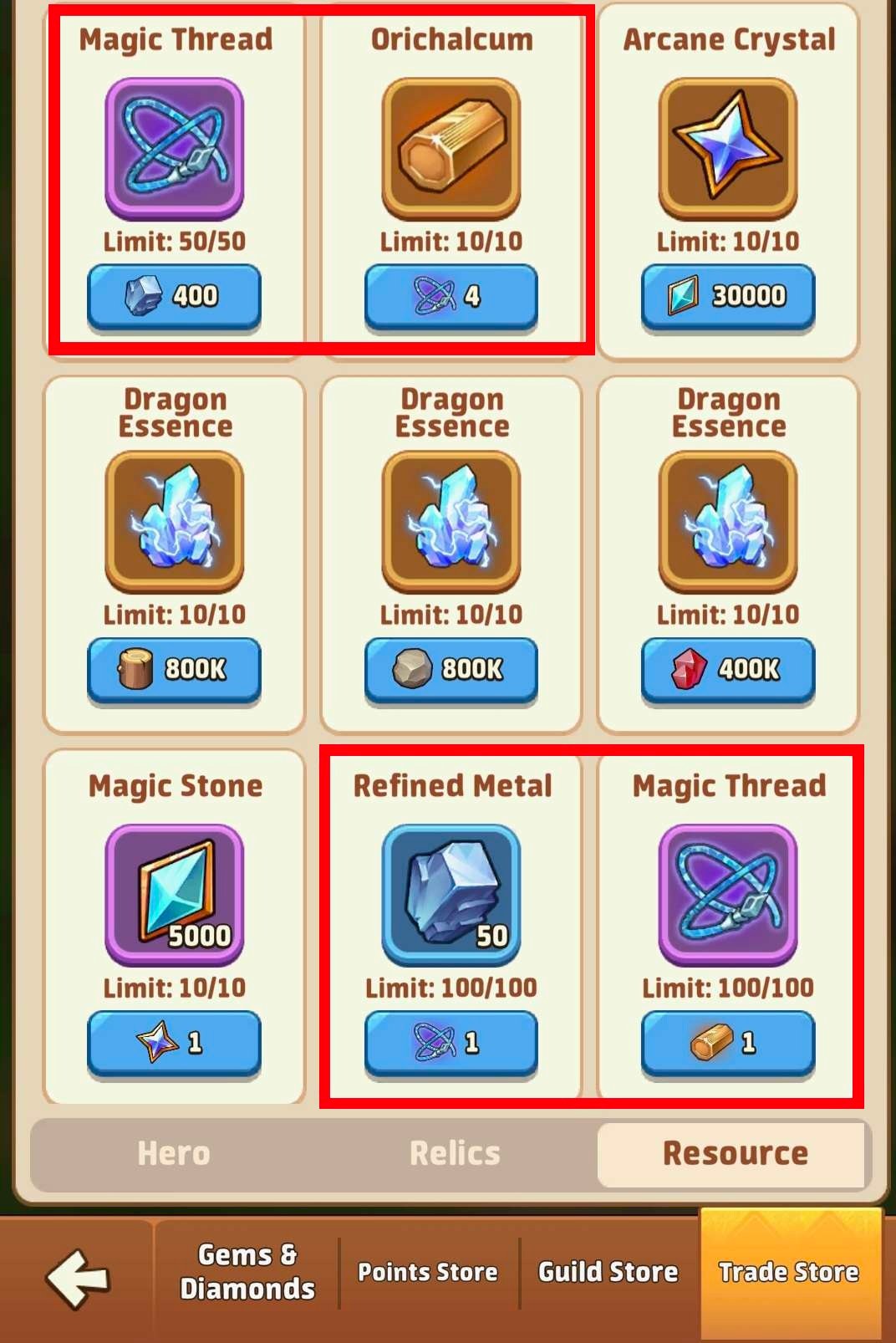Buy Orichalcum for 4 magic thread
The width and height of the screenshot is (896, 1343).
click(x=451, y=296)
